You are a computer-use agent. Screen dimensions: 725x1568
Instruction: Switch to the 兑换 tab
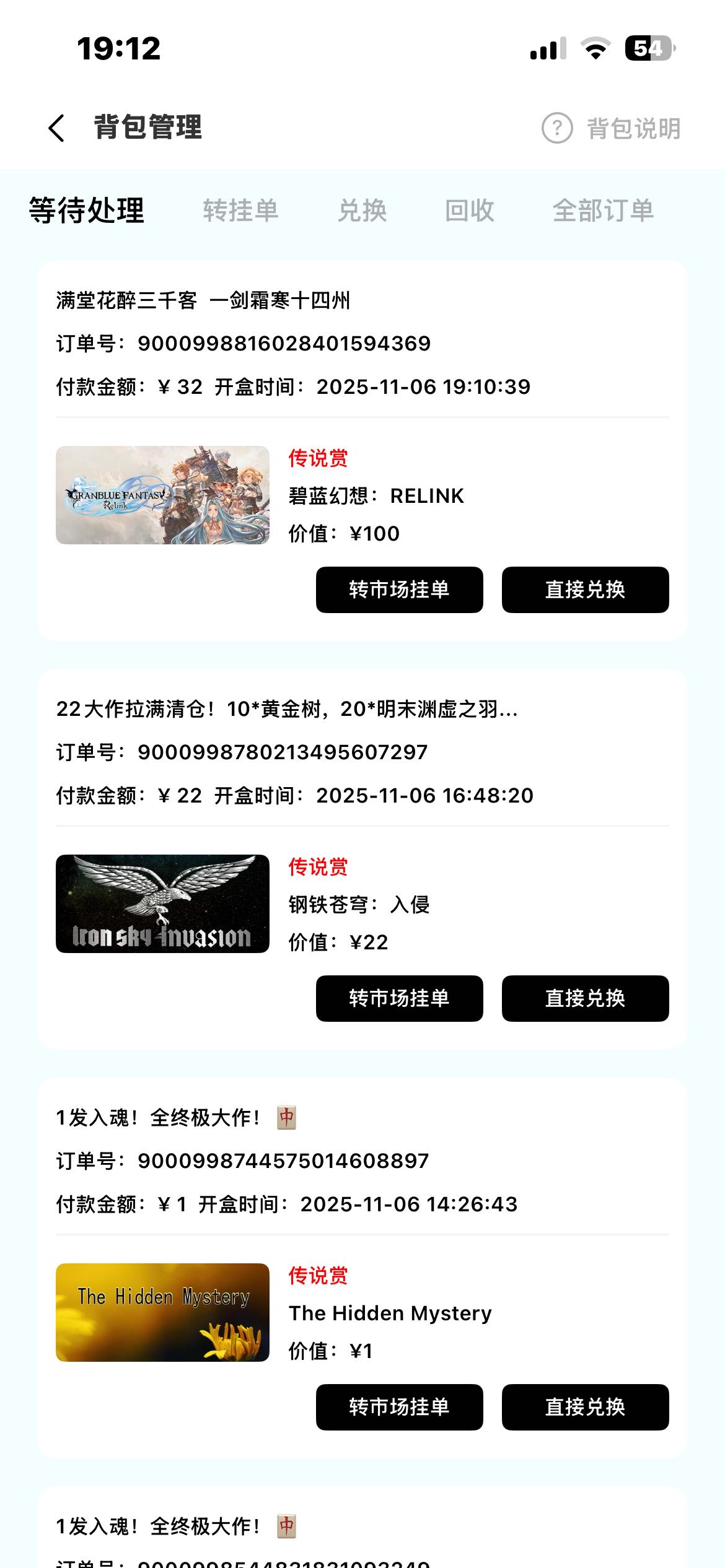362,211
